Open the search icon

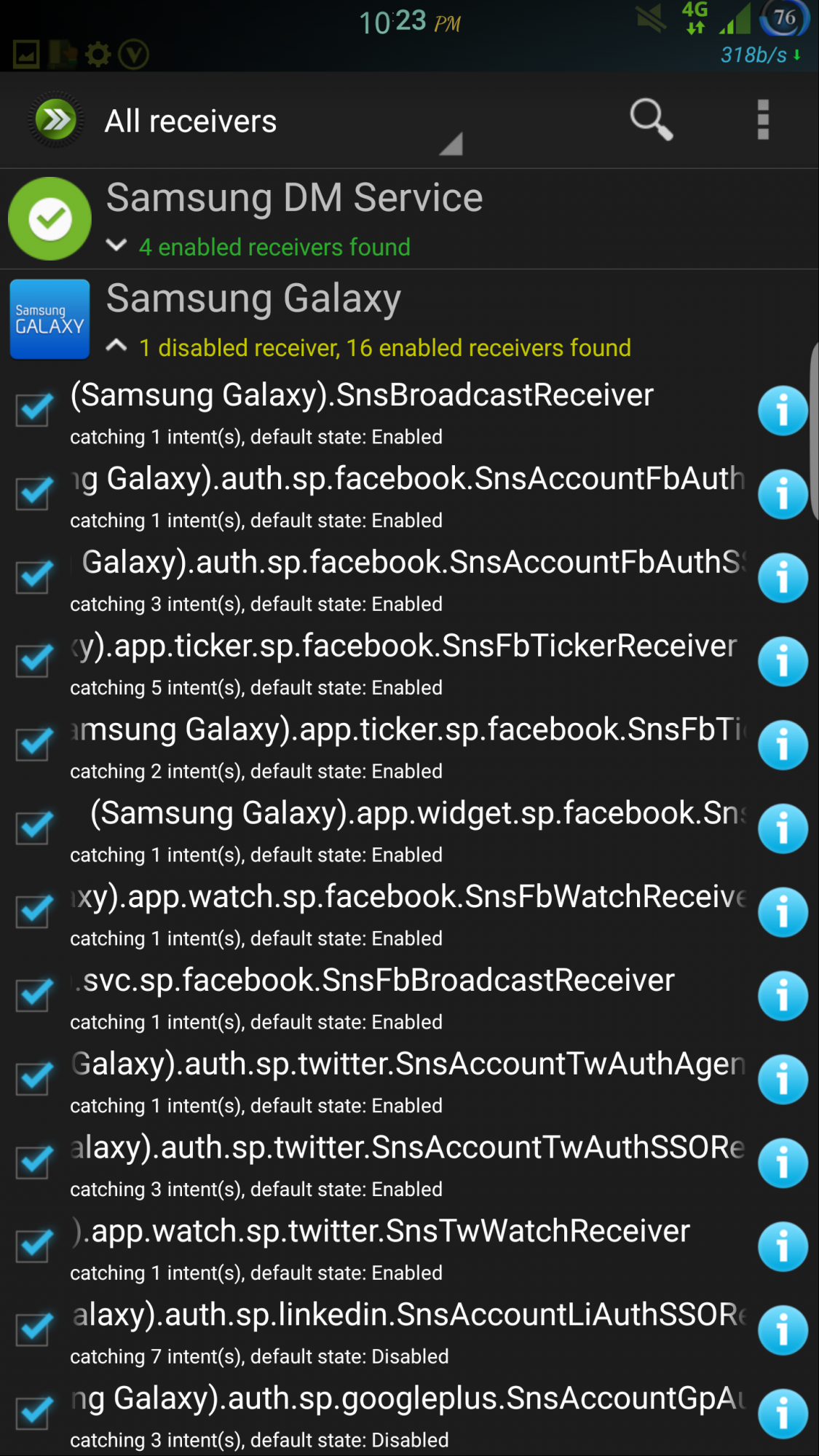tap(651, 120)
